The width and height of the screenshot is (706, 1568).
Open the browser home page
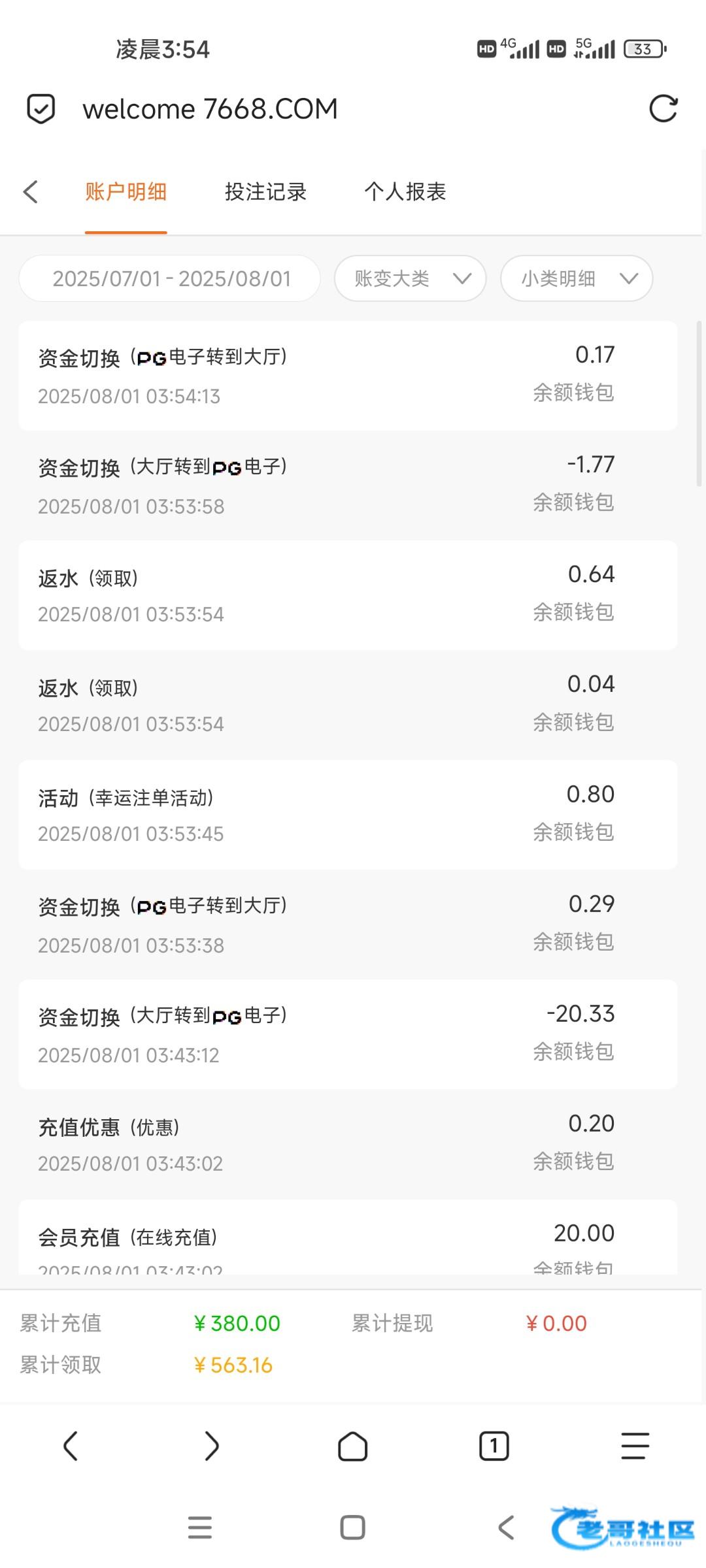click(x=353, y=1446)
